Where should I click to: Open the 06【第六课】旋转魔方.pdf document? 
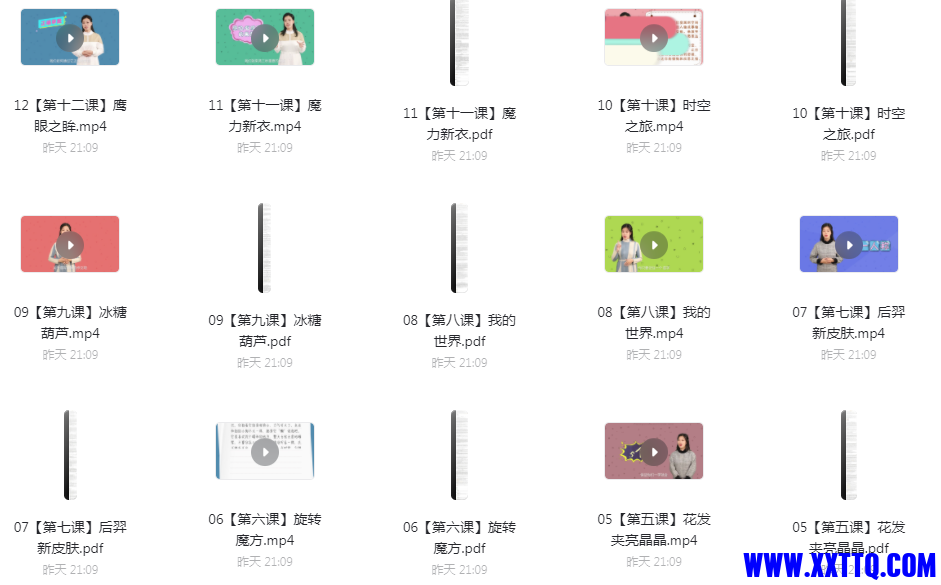[459, 455]
